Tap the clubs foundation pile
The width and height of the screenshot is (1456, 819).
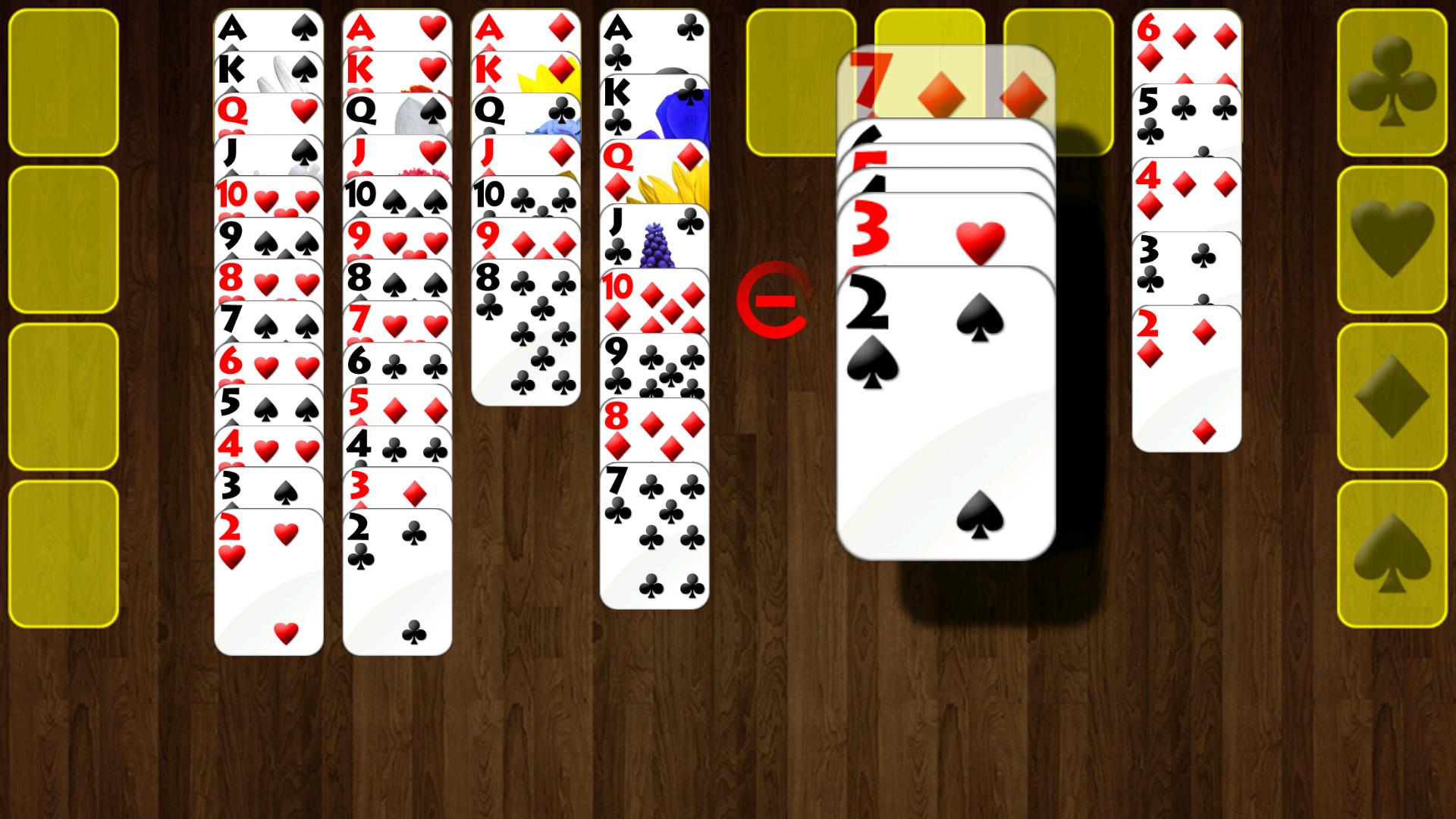click(1392, 82)
